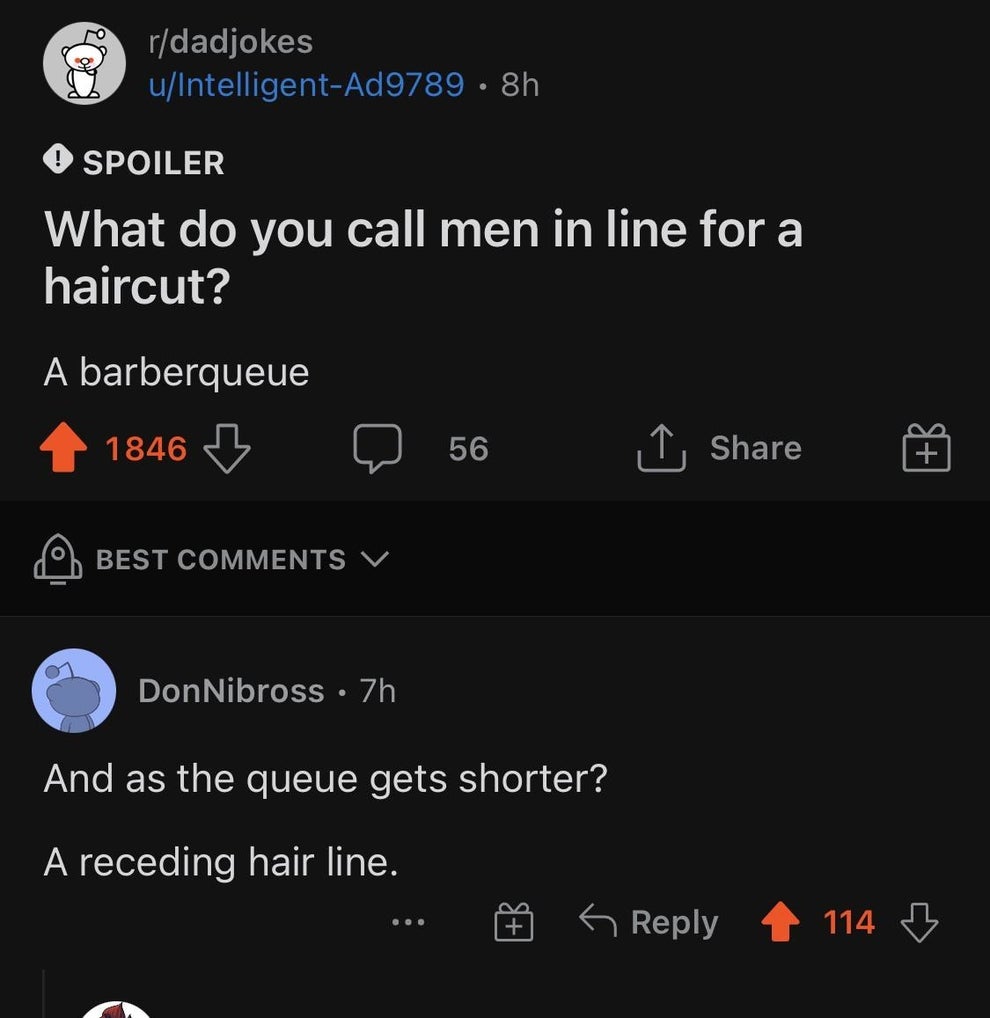Viewport: 990px width, 1018px height.
Task: Tap the r/dadjokes community avatar
Action: pyautogui.click(x=85, y=62)
